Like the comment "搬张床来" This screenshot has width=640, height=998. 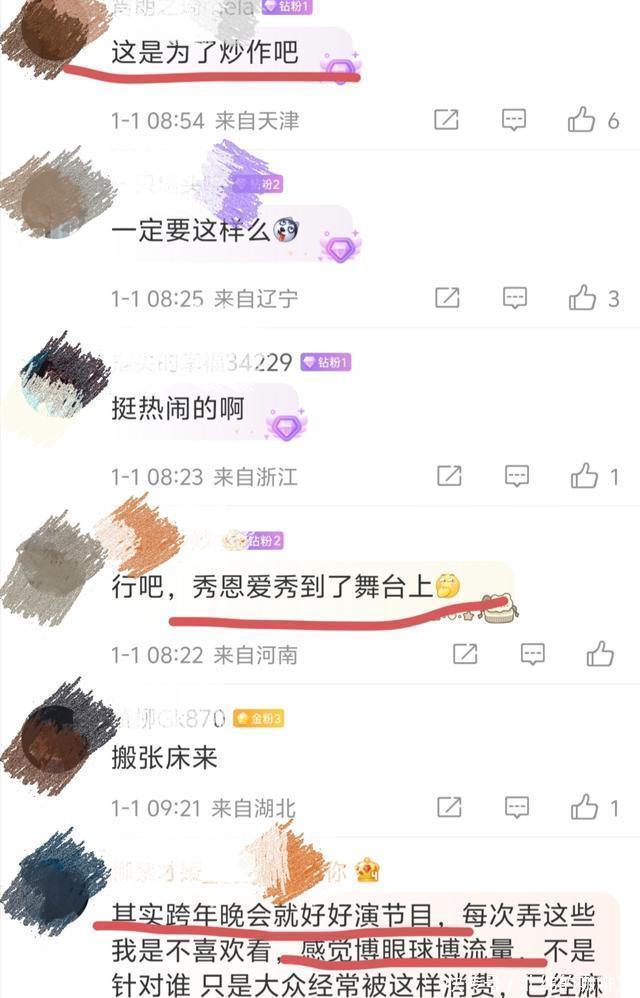pos(584,806)
